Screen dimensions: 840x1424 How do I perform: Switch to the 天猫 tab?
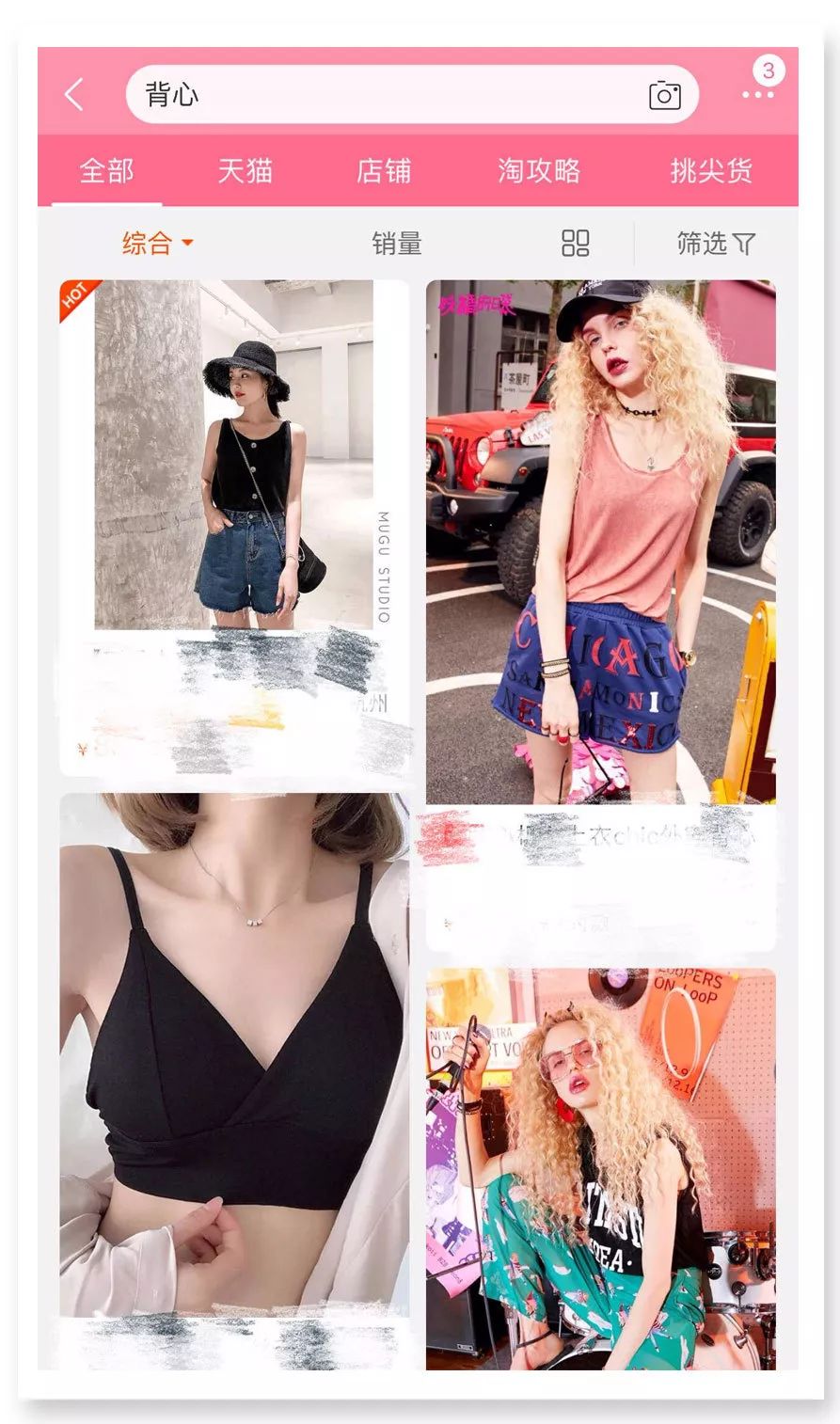point(245,171)
